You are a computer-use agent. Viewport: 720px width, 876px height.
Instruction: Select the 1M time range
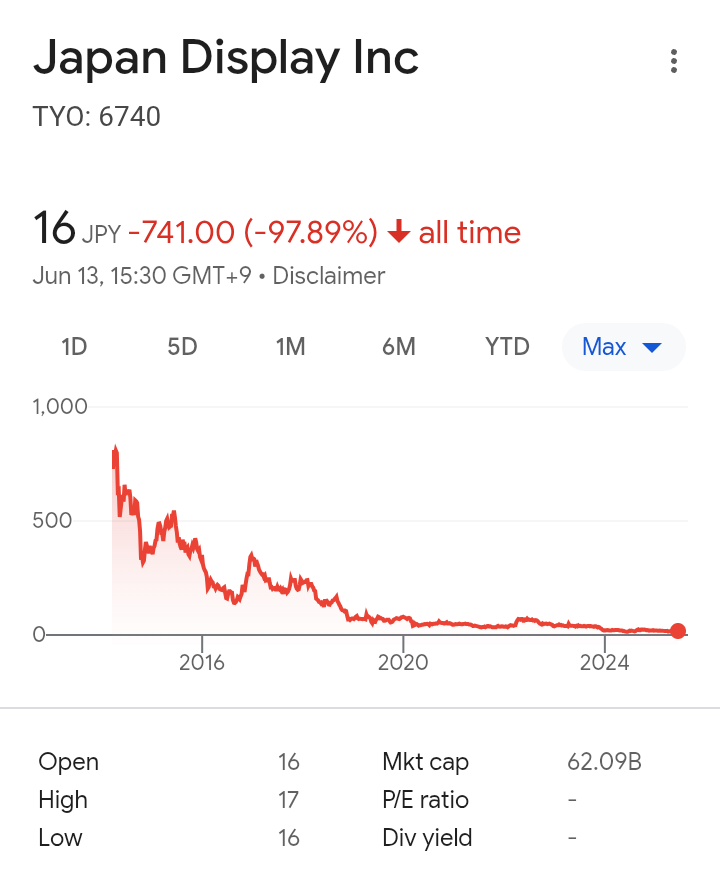coord(291,347)
